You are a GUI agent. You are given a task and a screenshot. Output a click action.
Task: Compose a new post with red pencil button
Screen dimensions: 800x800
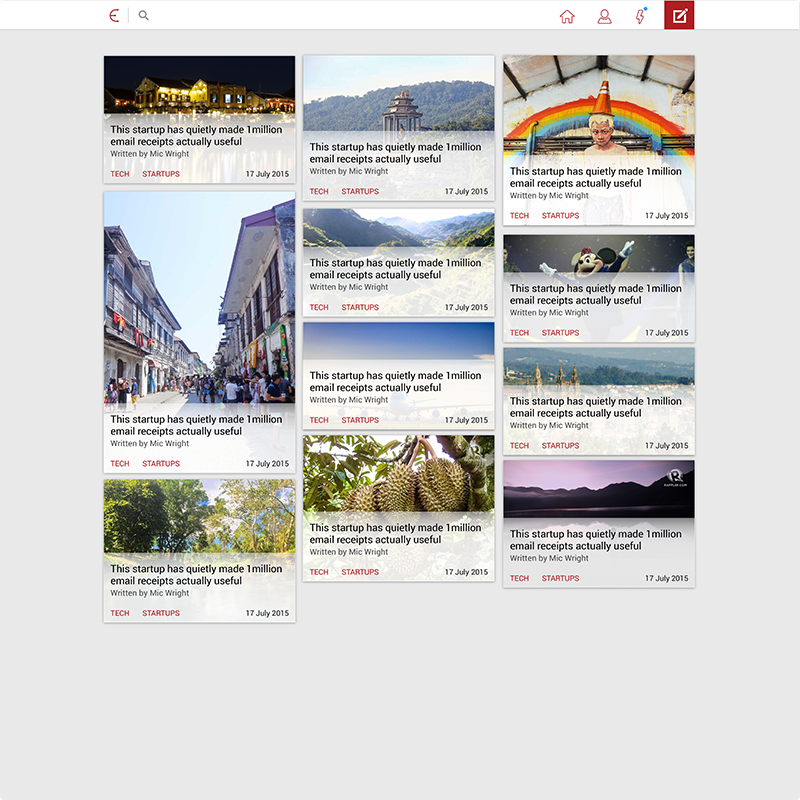(679, 16)
